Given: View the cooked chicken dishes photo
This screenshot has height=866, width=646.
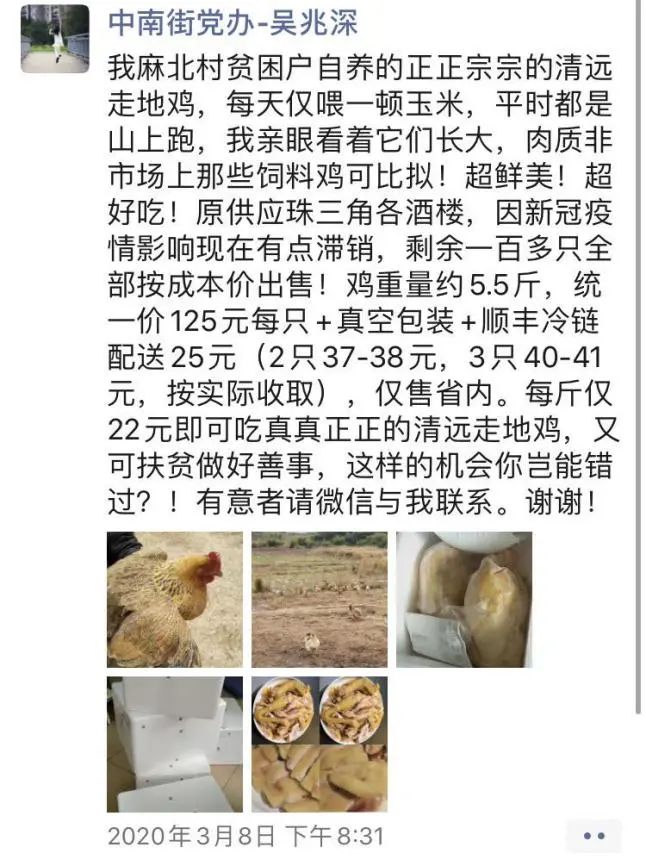Looking at the screenshot, I should click(319, 744).
